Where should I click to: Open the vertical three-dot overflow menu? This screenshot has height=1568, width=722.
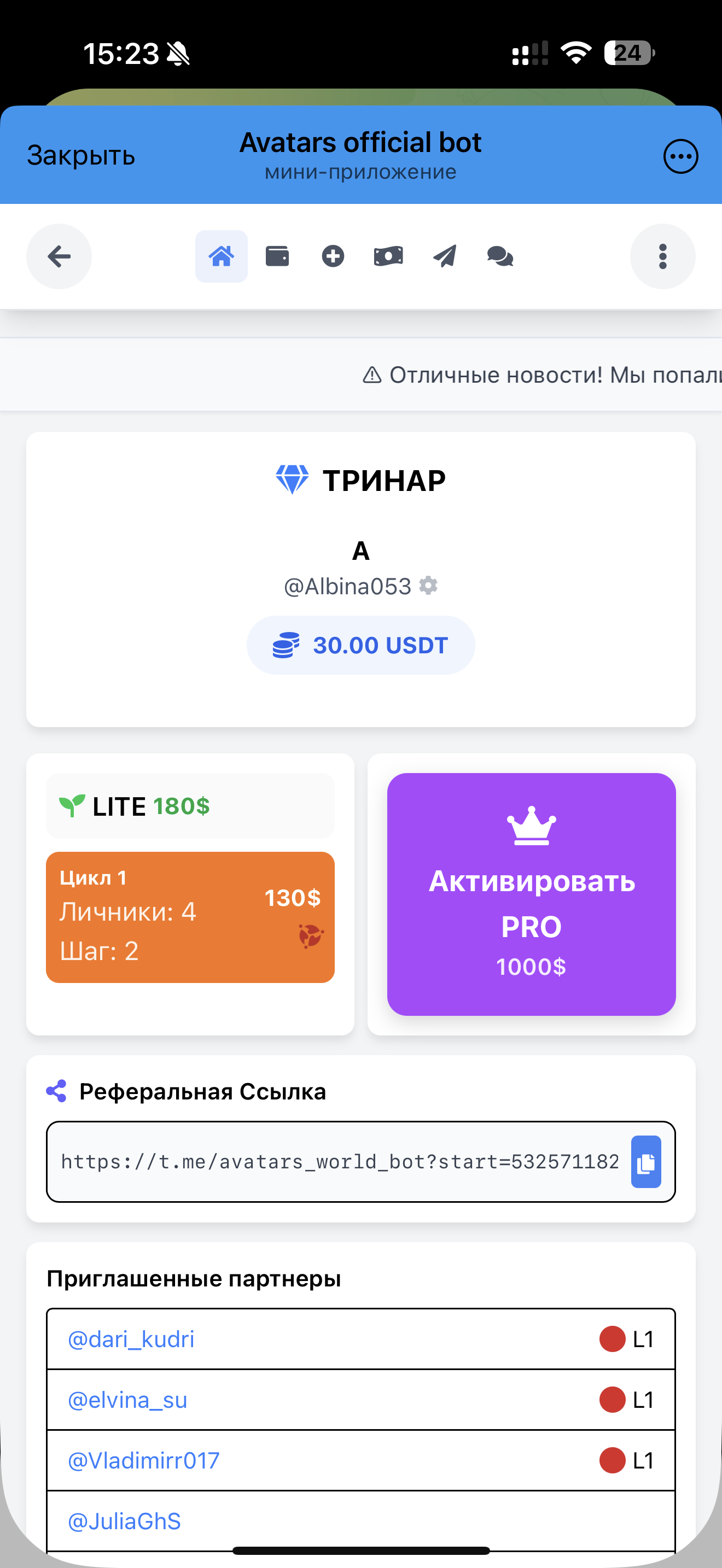662,256
